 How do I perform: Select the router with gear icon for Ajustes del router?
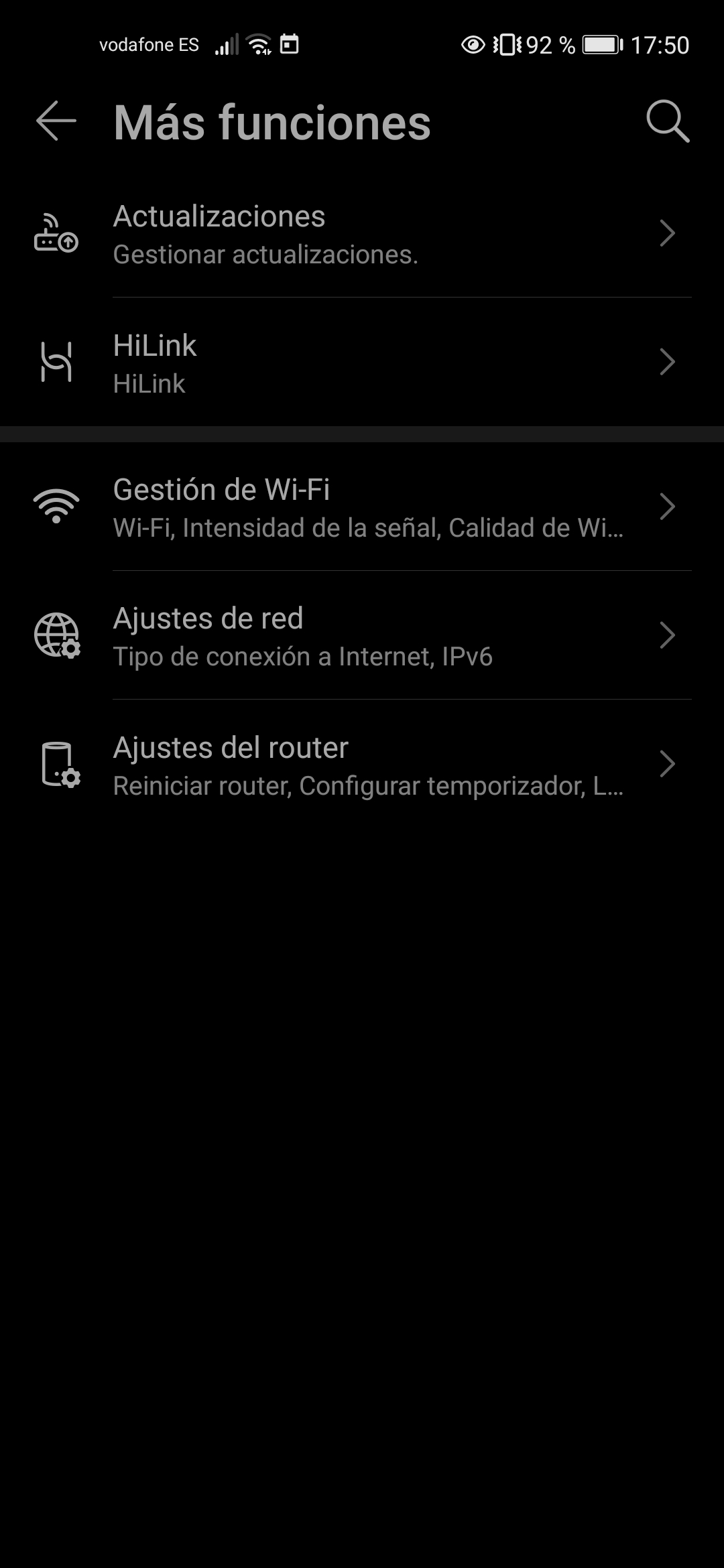coord(56,764)
